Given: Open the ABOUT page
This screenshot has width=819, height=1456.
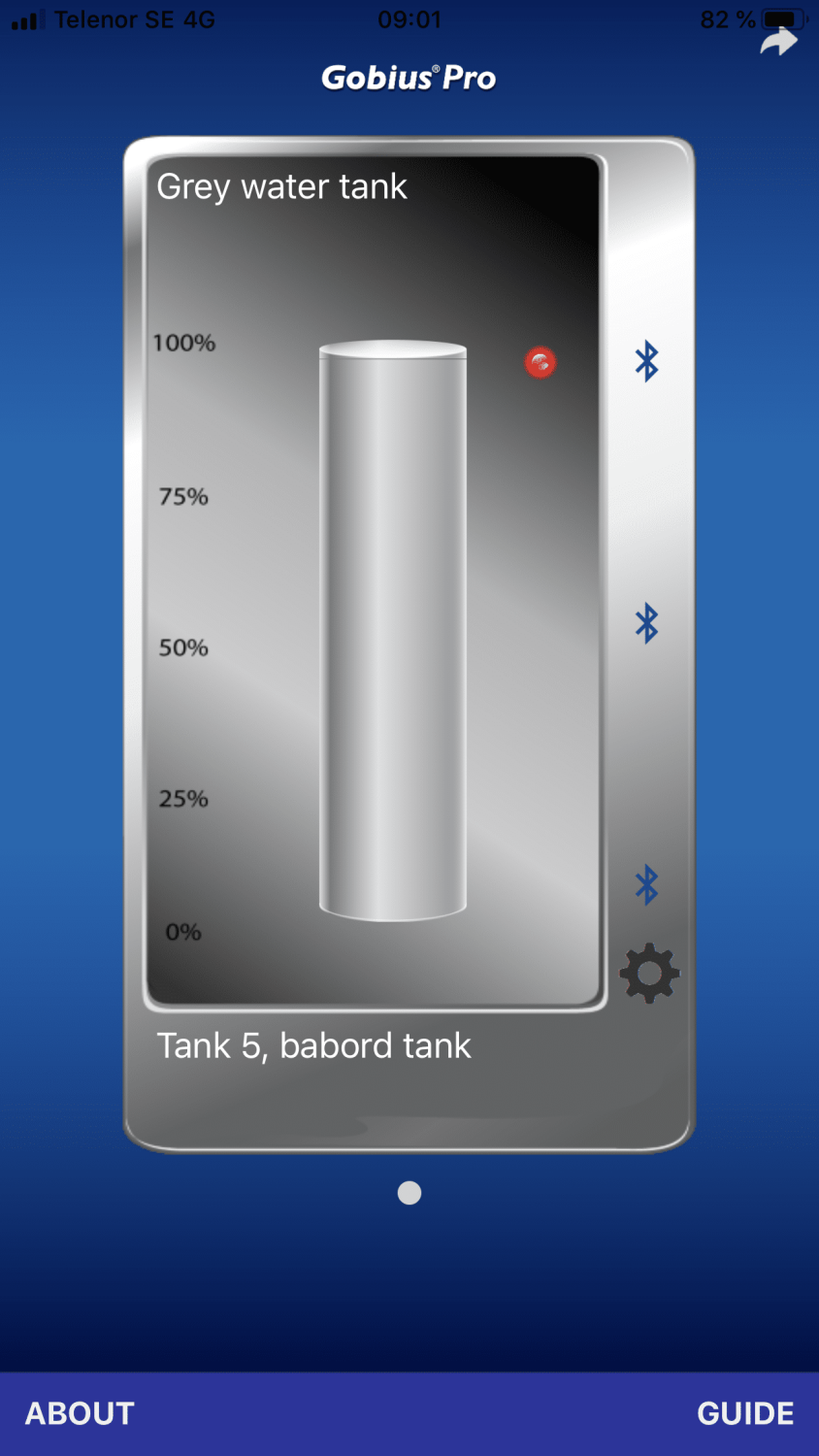Looking at the screenshot, I should tap(80, 1413).
